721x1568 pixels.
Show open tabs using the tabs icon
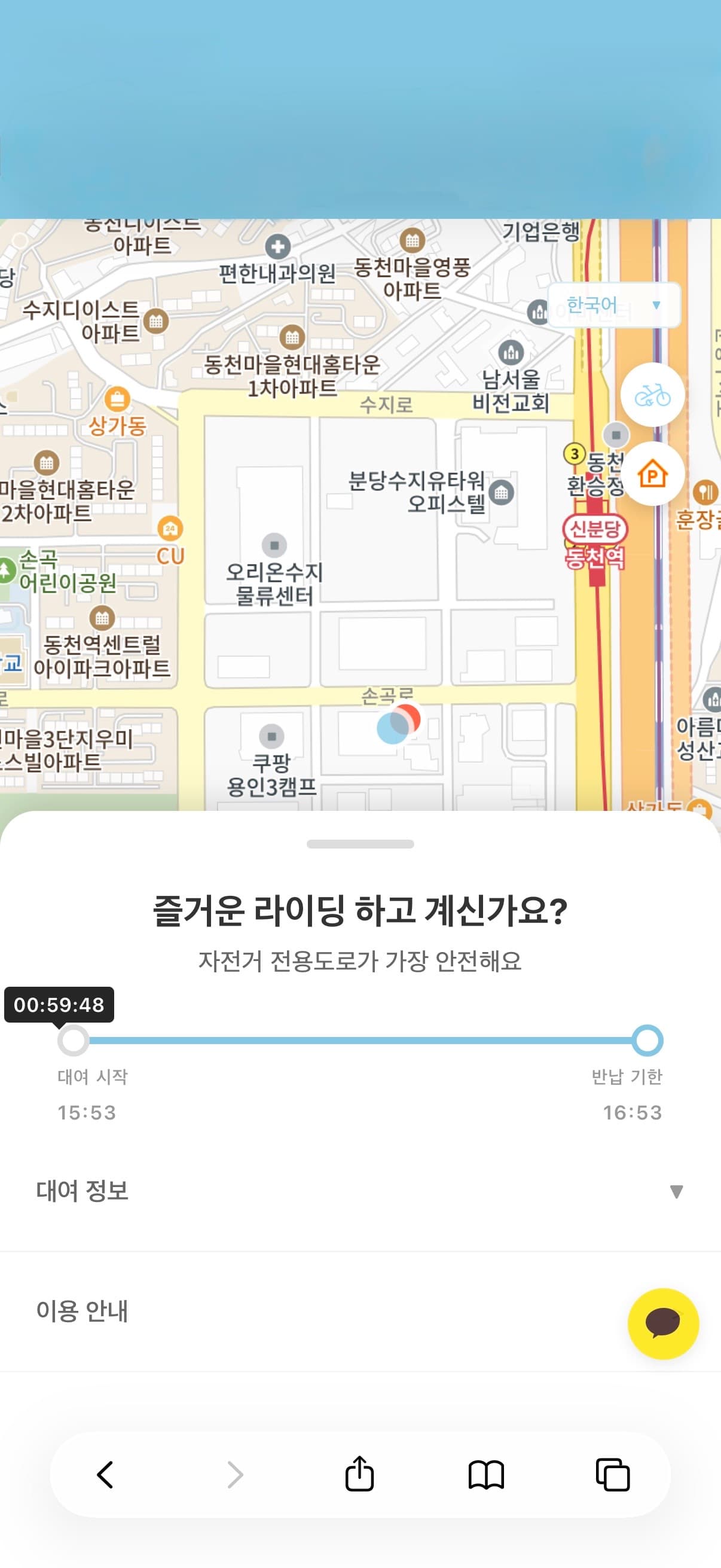pyautogui.click(x=613, y=1474)
